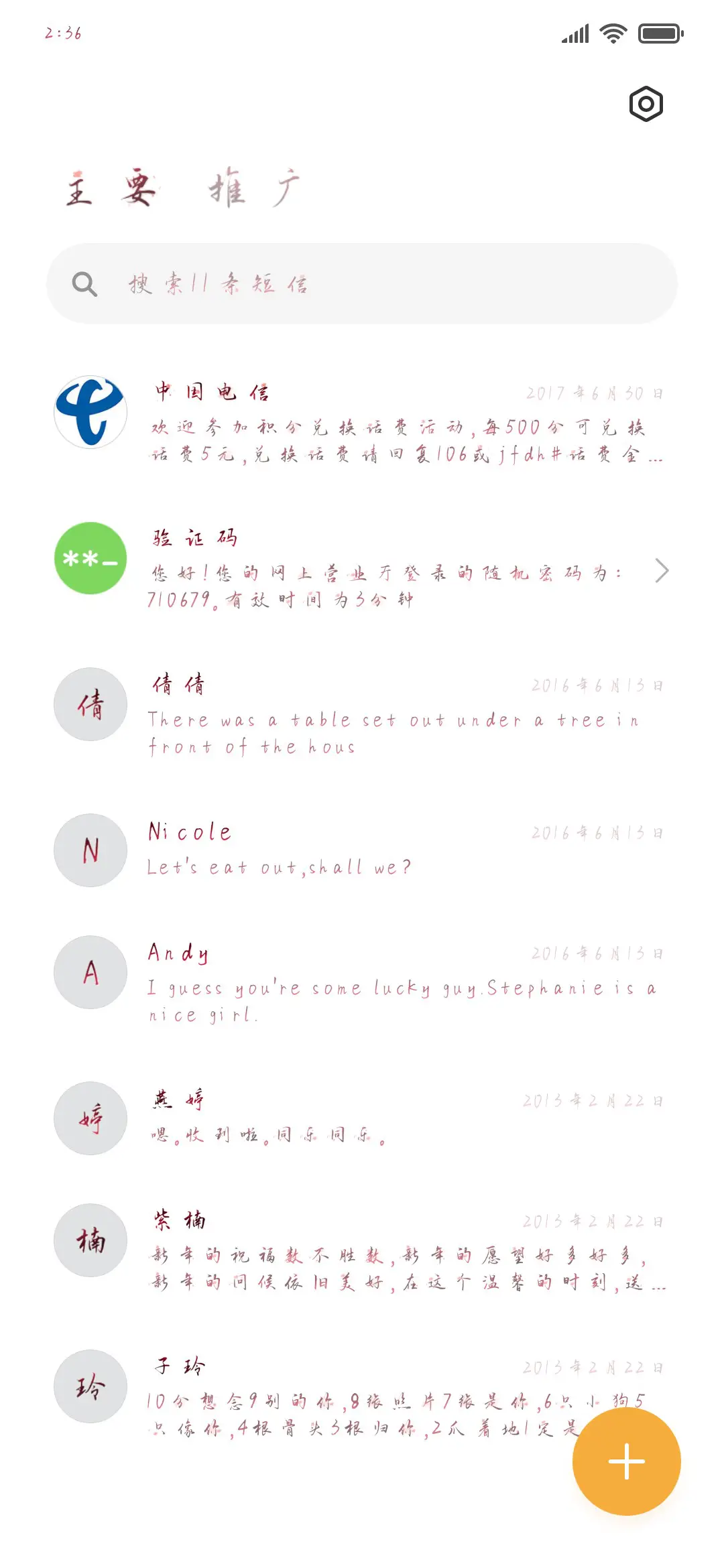The image size is (724, 1568).
Task: Tap the orange compose new message button
Action: (625, 1461)
